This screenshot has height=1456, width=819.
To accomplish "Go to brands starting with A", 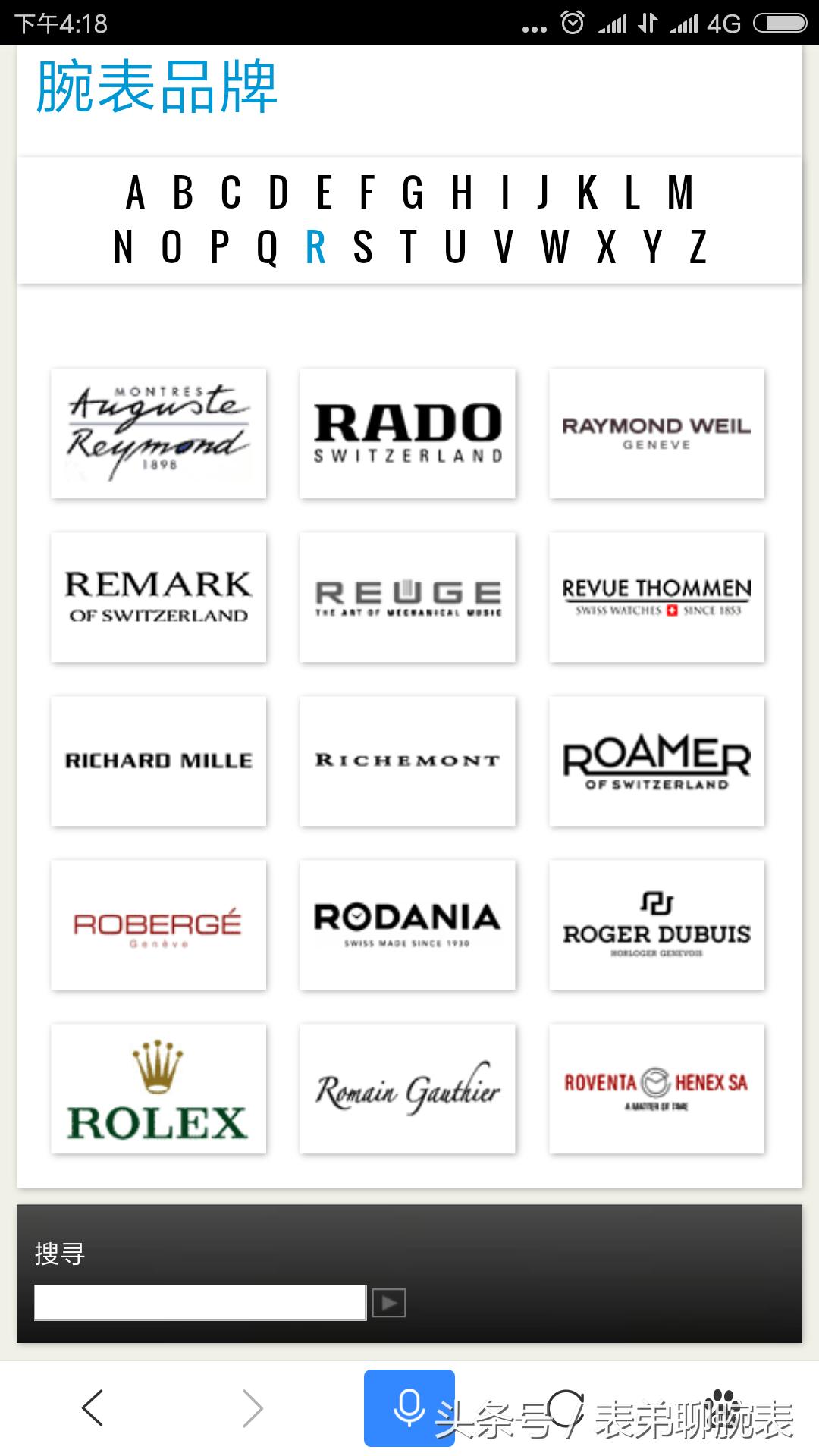I will point(136,193).
